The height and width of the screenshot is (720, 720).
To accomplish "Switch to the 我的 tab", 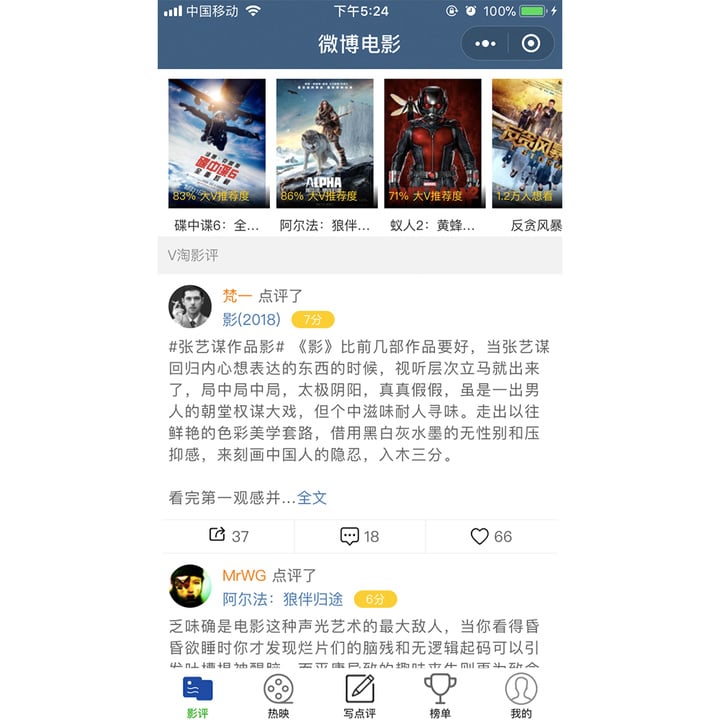I will [x=521, y=696].
